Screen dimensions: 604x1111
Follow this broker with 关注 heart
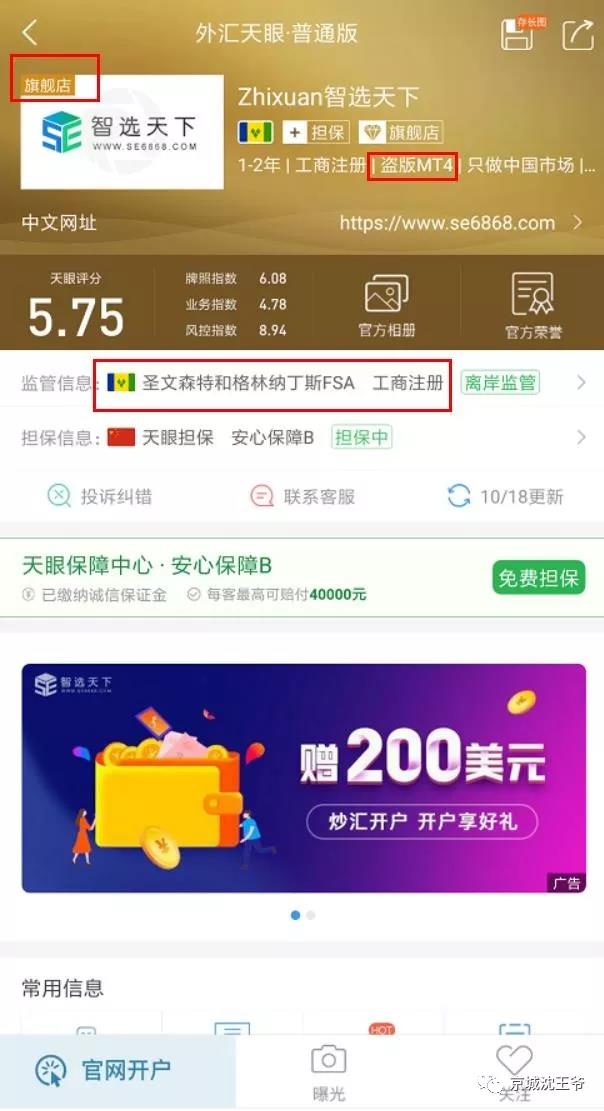coord(514,1070)
